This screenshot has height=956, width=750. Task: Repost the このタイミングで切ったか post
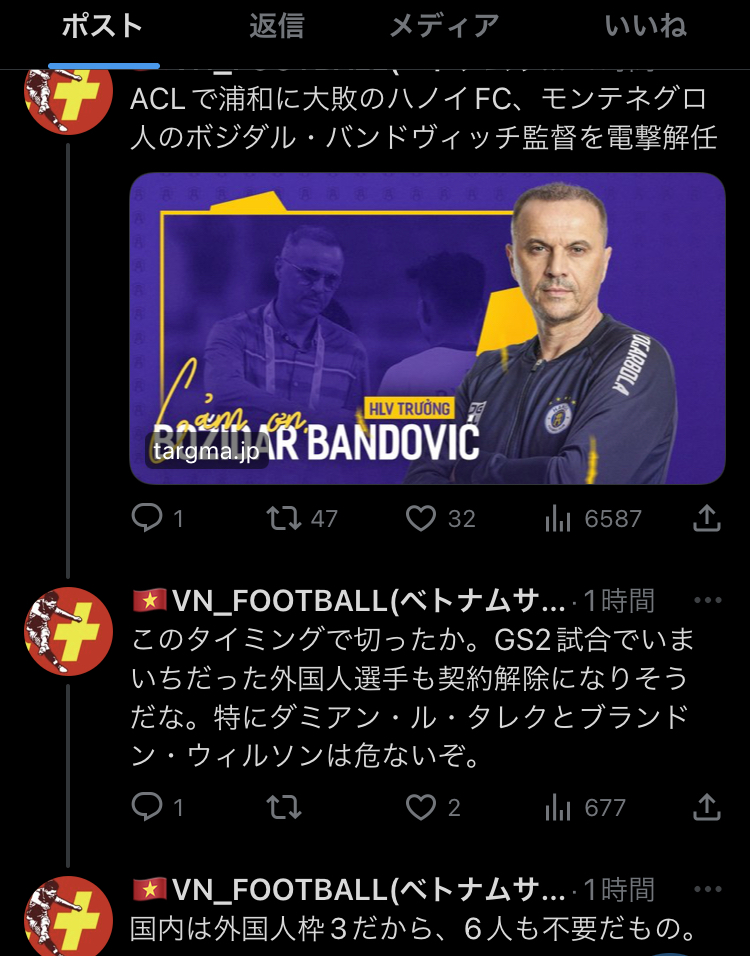pos(284,807)
